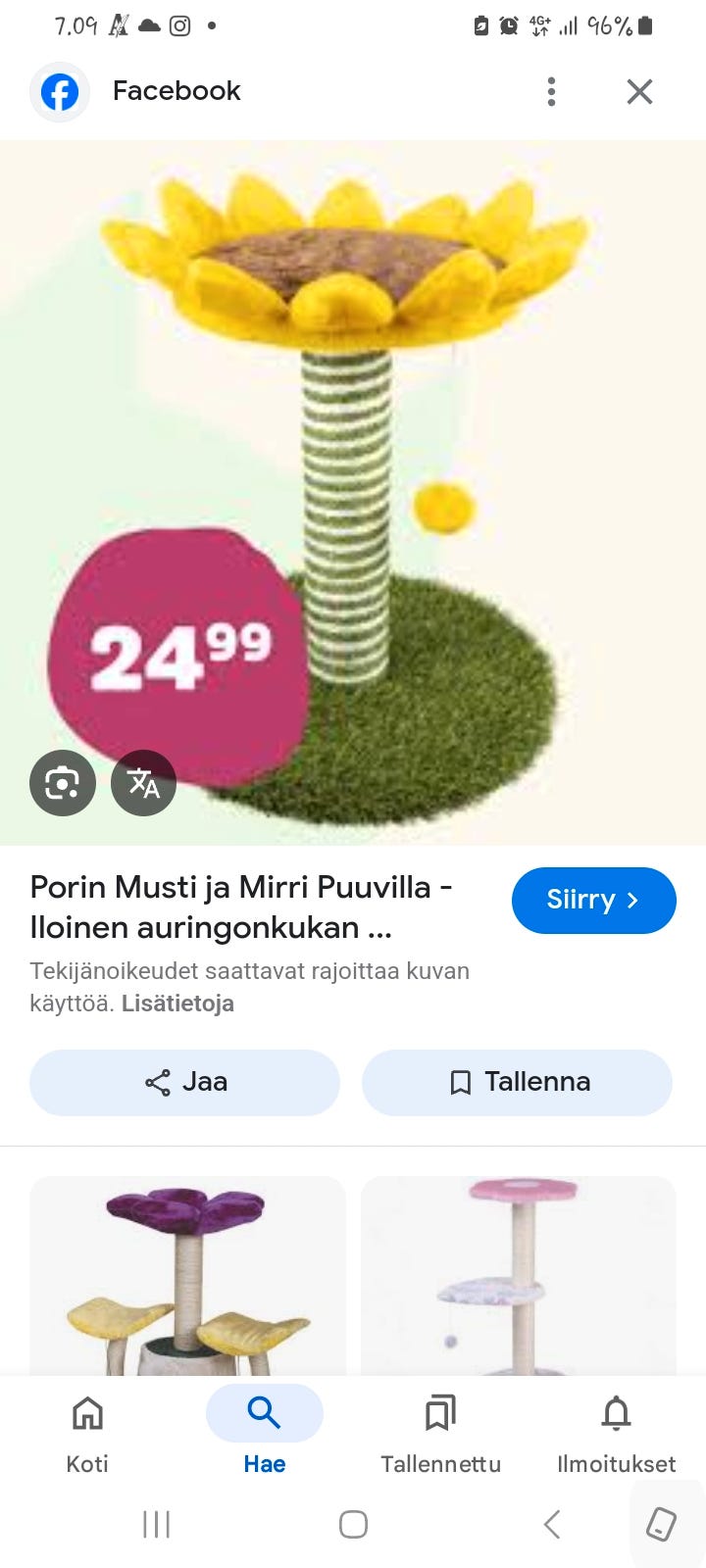Dismiss the result with the X button

(639, 91)
